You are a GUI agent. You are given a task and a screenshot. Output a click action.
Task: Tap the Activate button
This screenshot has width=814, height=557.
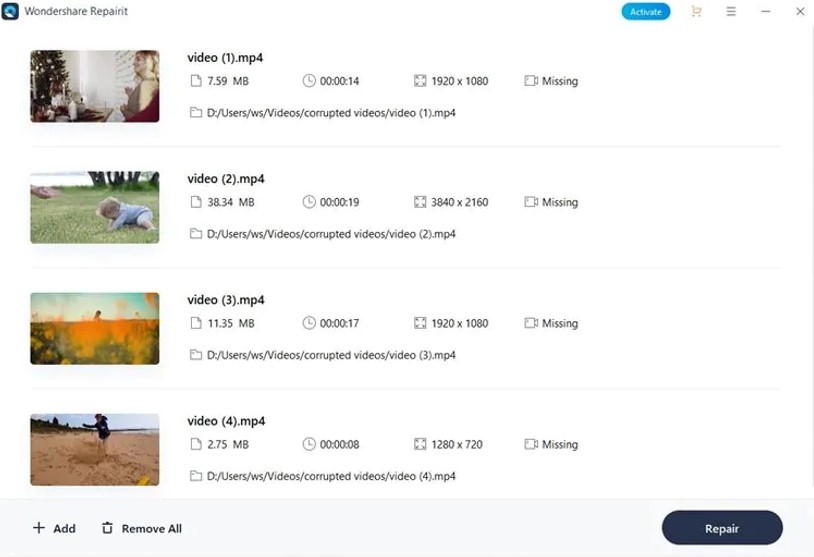646,11
